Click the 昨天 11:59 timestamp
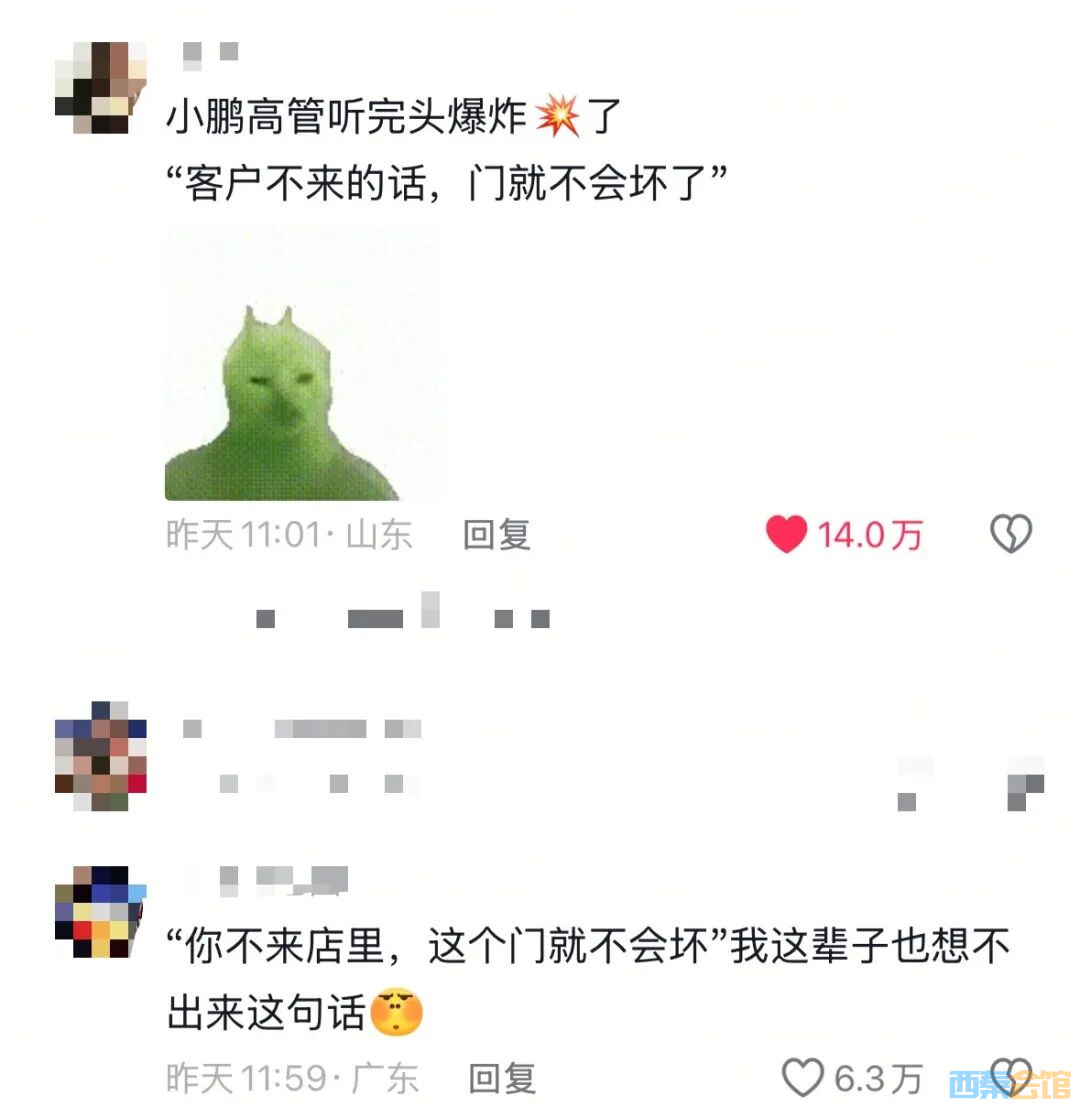1080x1107 pixels. [x=238, y=1079]
